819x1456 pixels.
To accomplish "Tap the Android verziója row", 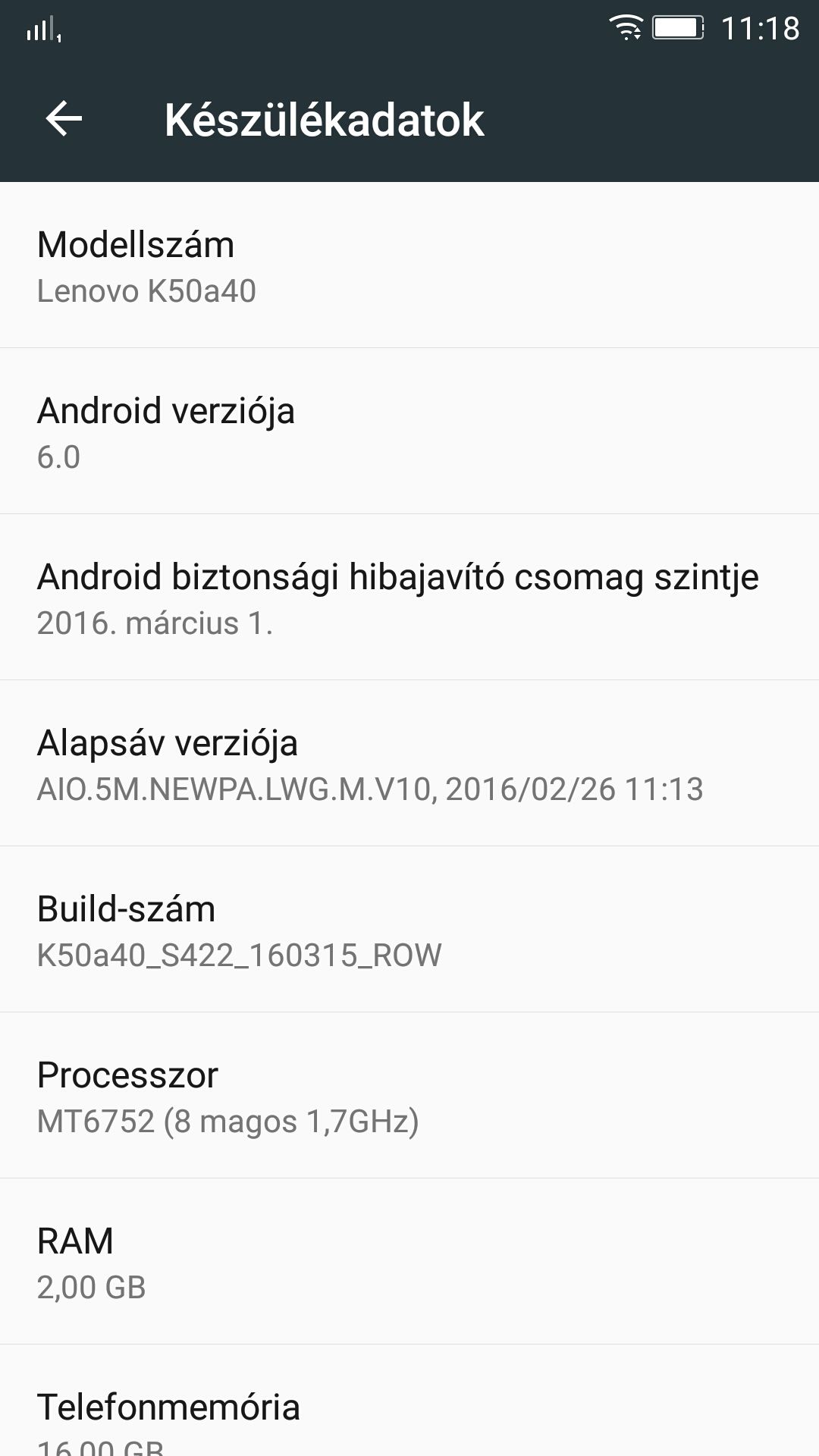I will tap(409, 431).
